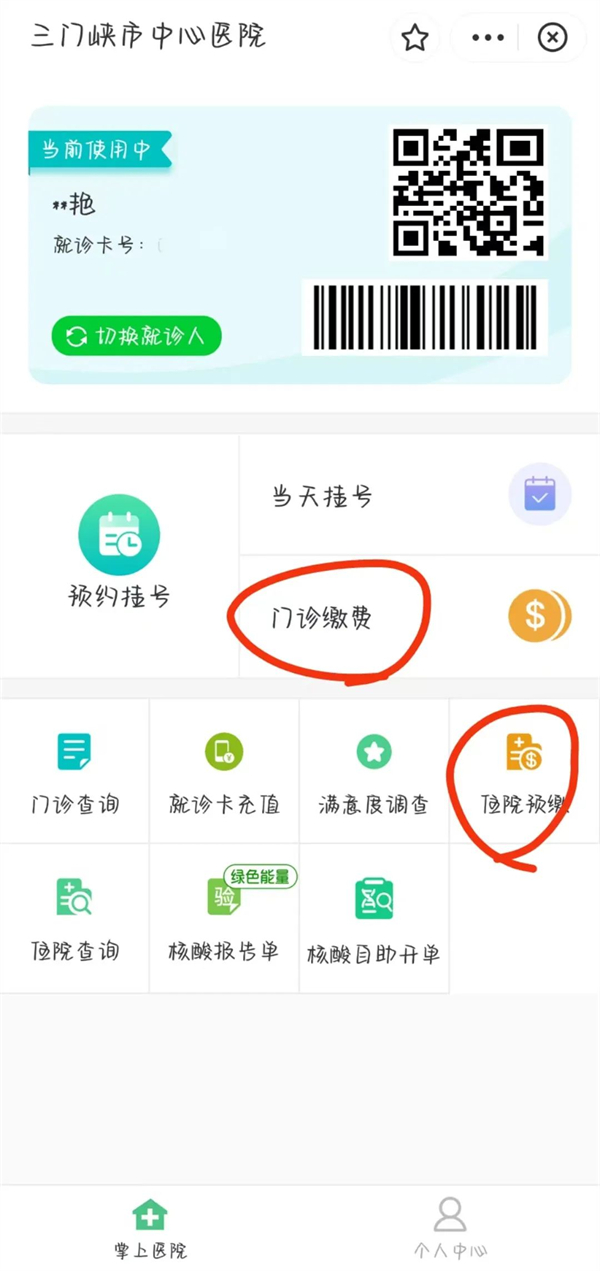Open the three-dot more menu
600x1271 pixels.
coord(488,38)
